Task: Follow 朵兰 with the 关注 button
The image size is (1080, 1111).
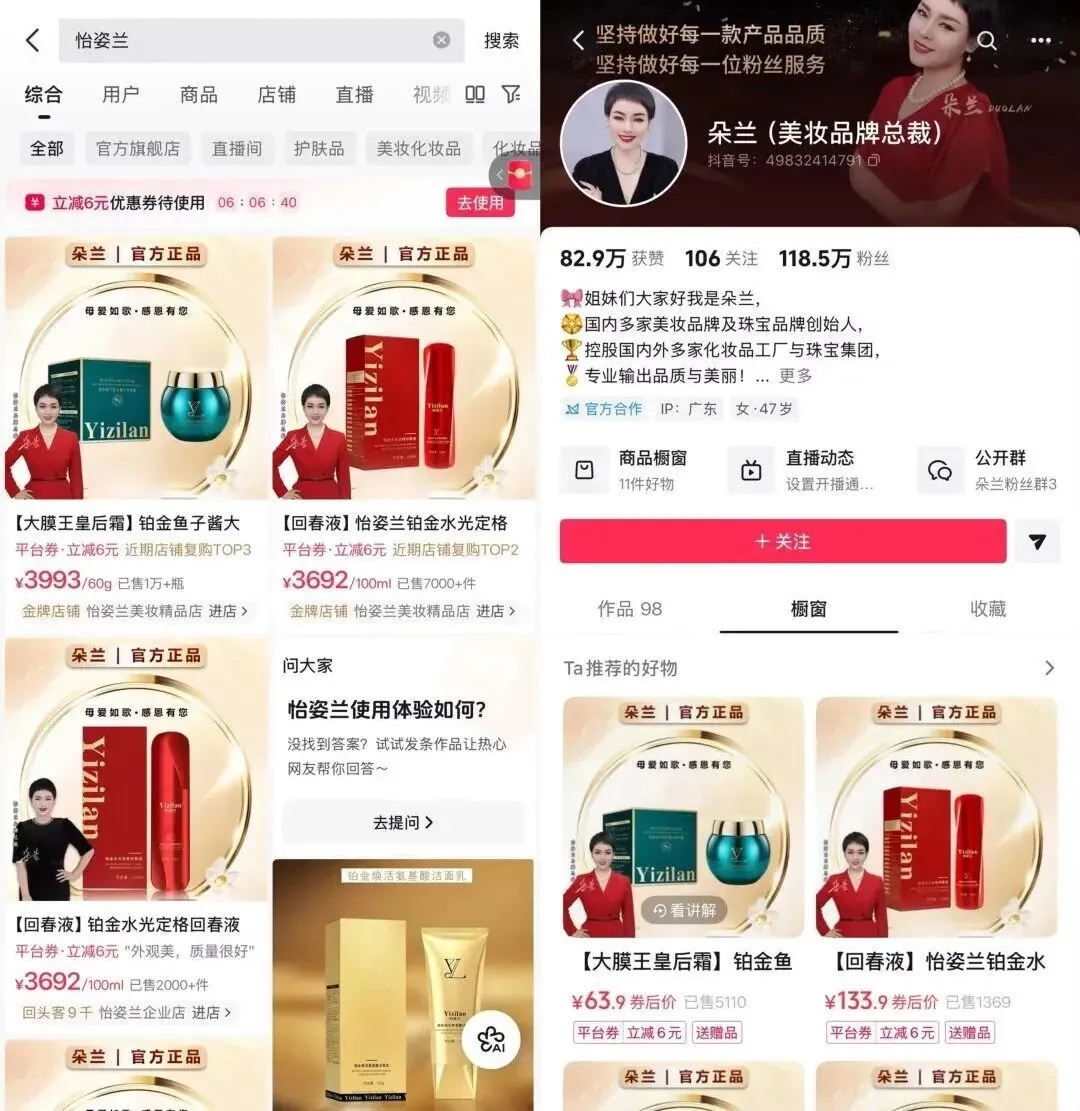Action: [783, 541]
